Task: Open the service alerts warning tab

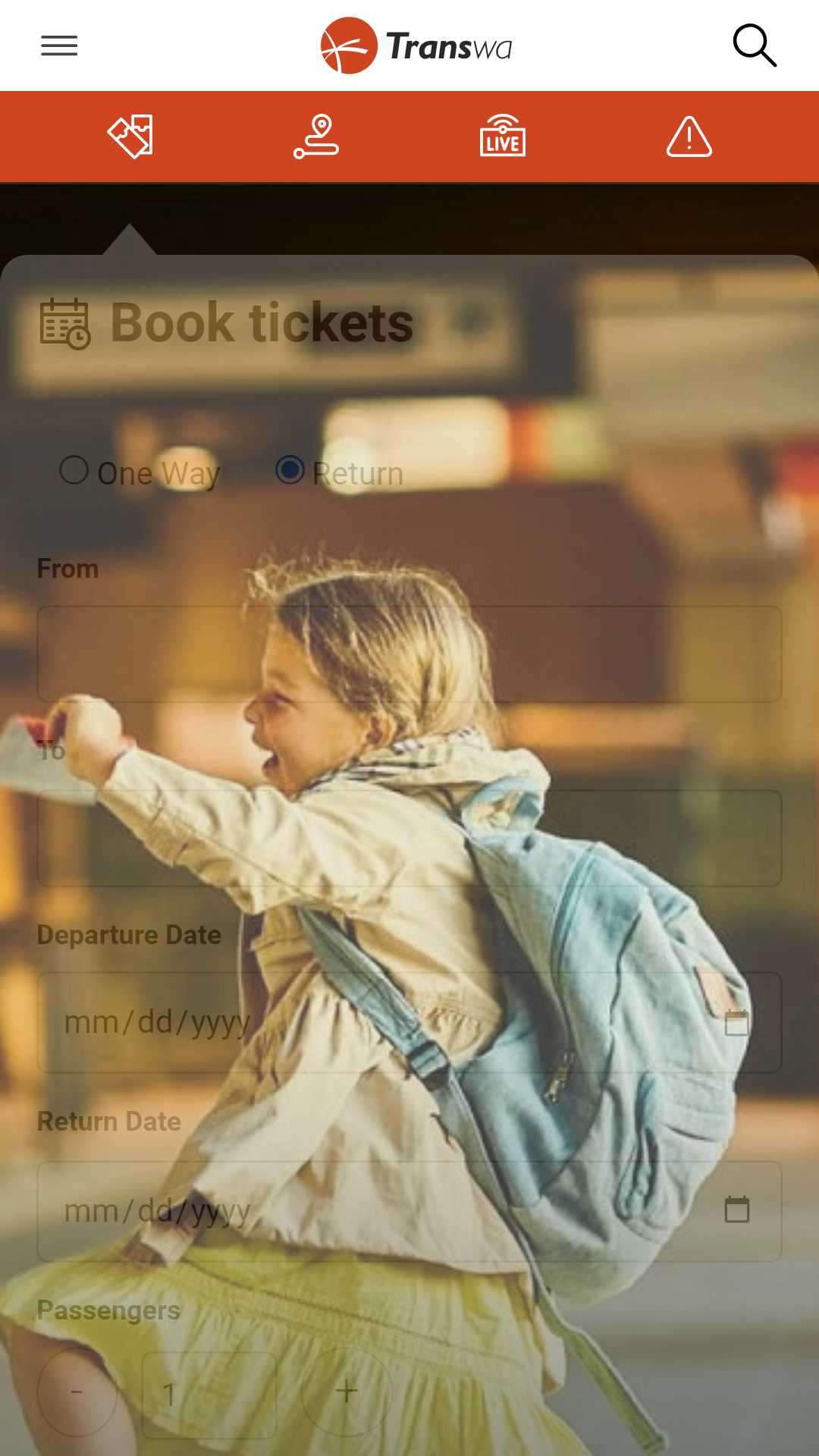Action: coord(689,136)
